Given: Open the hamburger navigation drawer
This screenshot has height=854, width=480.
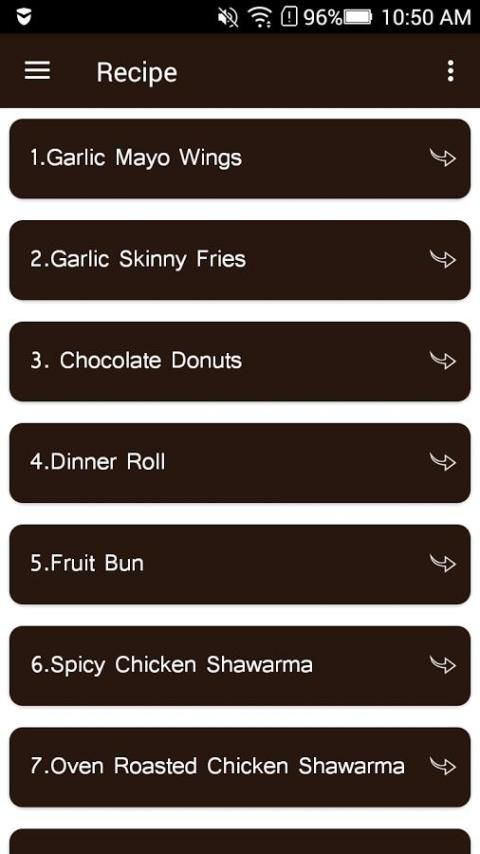Looking at the screenshot, I should 38,71.
